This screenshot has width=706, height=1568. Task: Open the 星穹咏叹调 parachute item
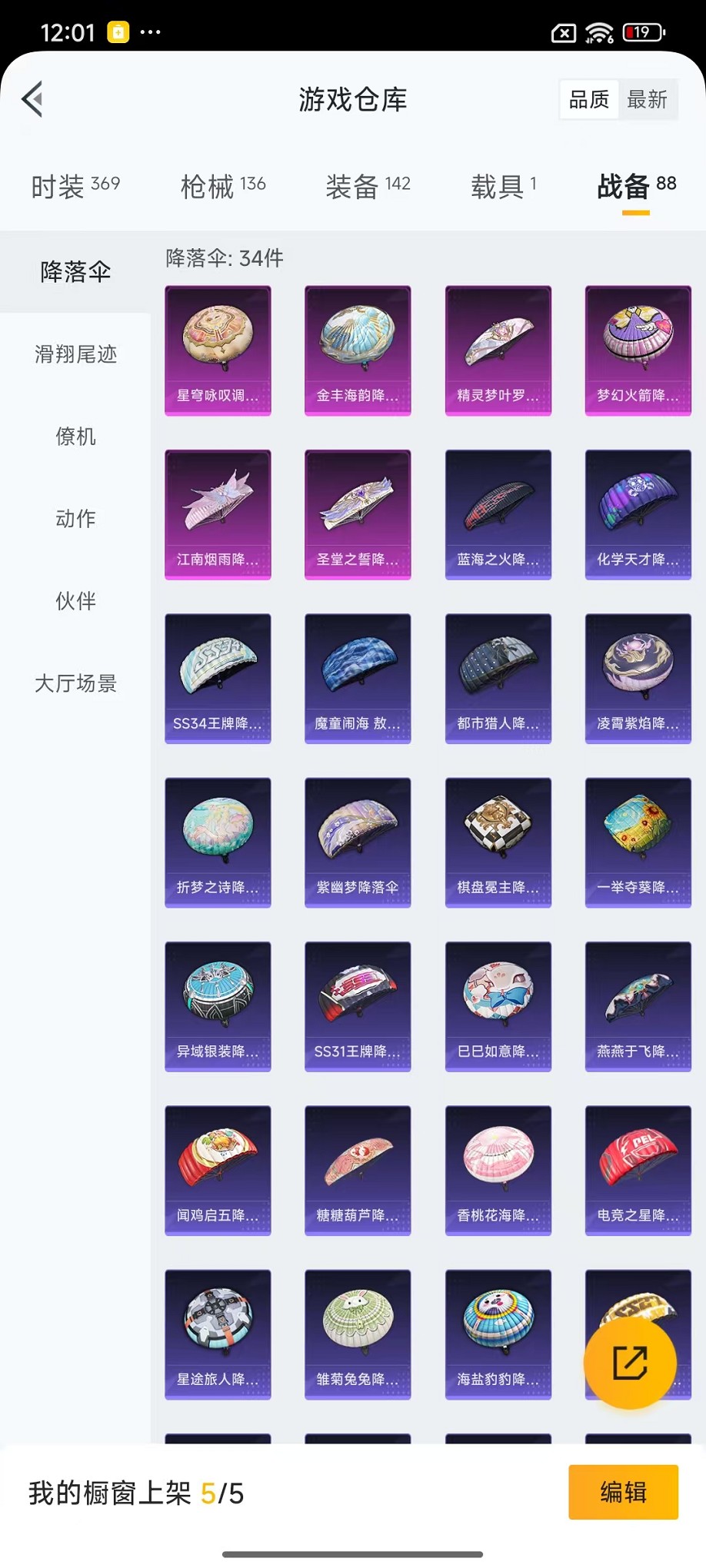tap(218, 350)
